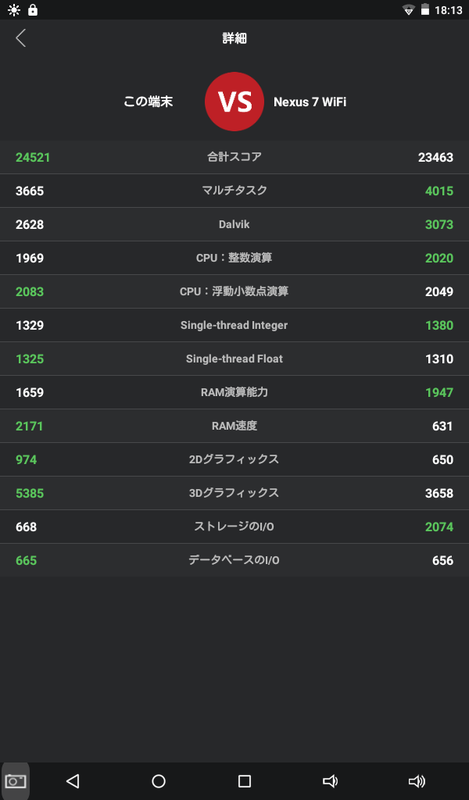
Task: Go to the home screen
Action: (159, 781)
